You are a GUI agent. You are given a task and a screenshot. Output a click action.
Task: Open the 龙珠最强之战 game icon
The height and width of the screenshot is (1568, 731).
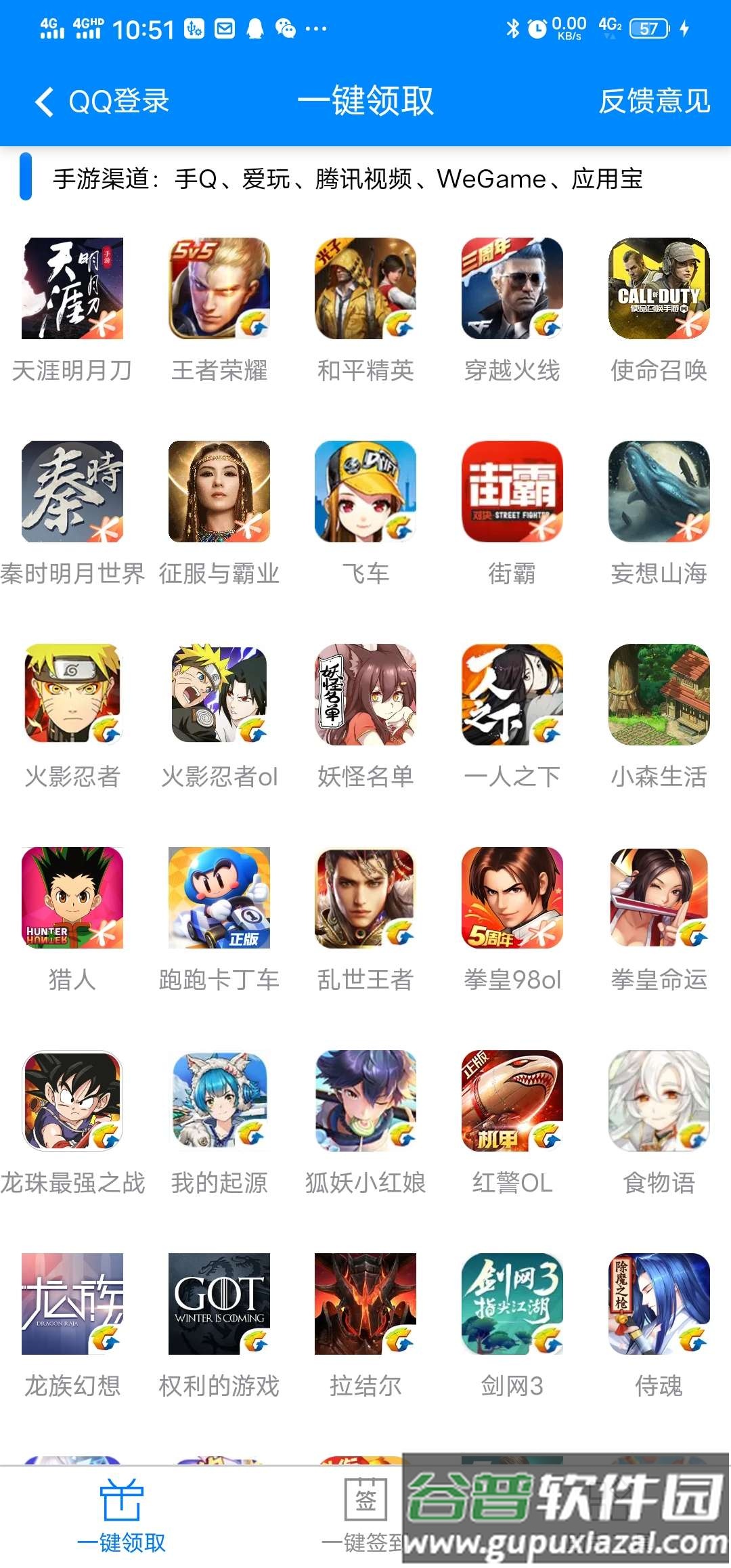click(x=73, y=1102)
